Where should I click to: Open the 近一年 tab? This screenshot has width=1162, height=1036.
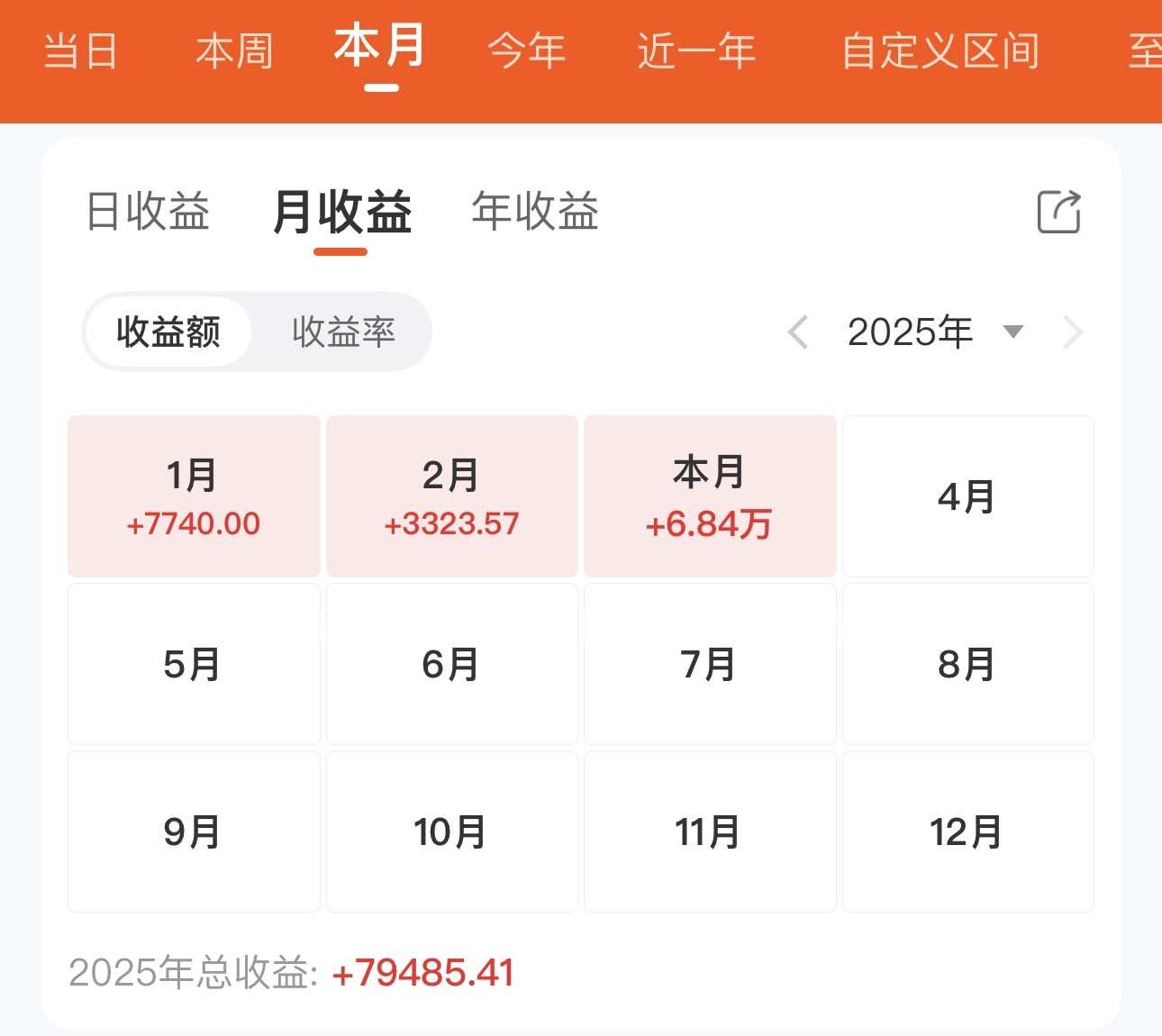[x=696, y=51]
